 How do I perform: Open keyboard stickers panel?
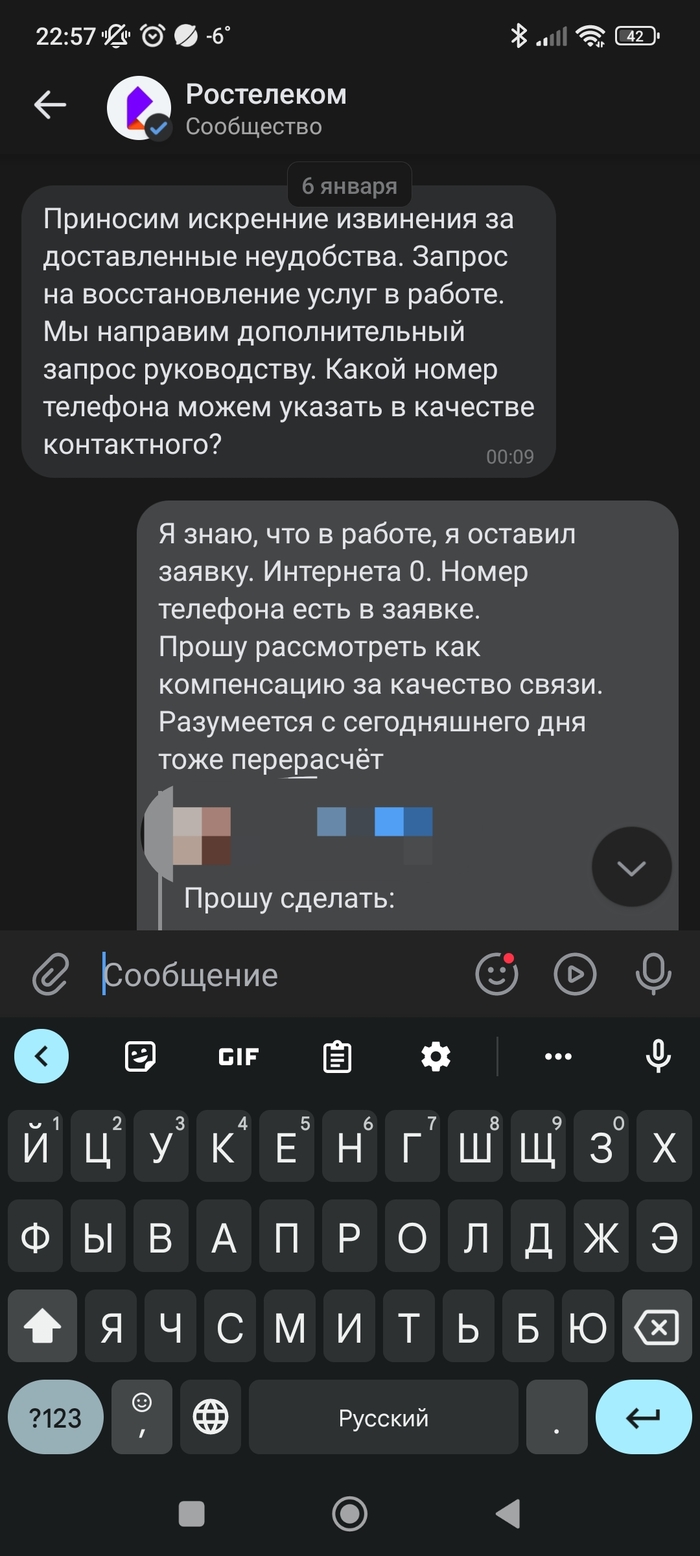(x=140, y=1056)
